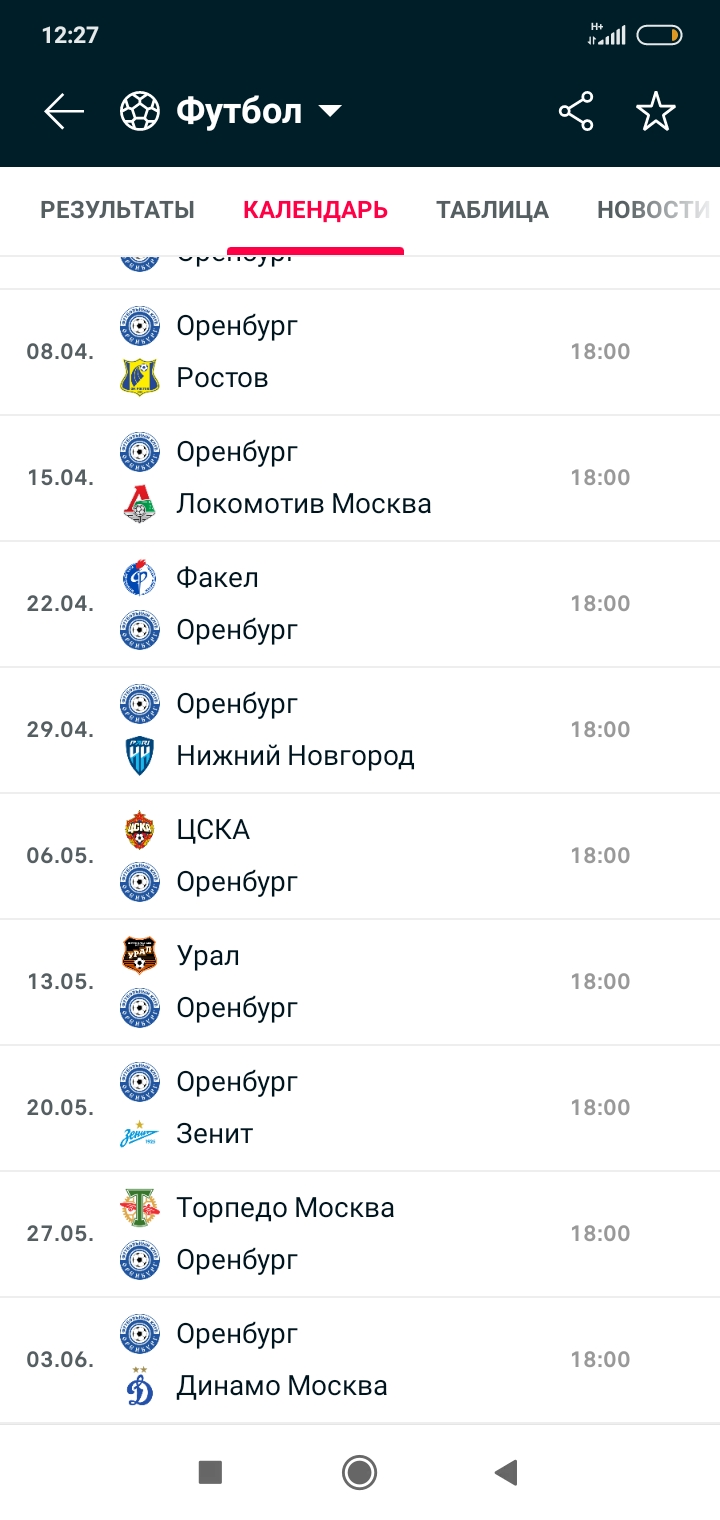Open the Новости tab
This screenshot has height=1520, width=720.
point(654,210)
